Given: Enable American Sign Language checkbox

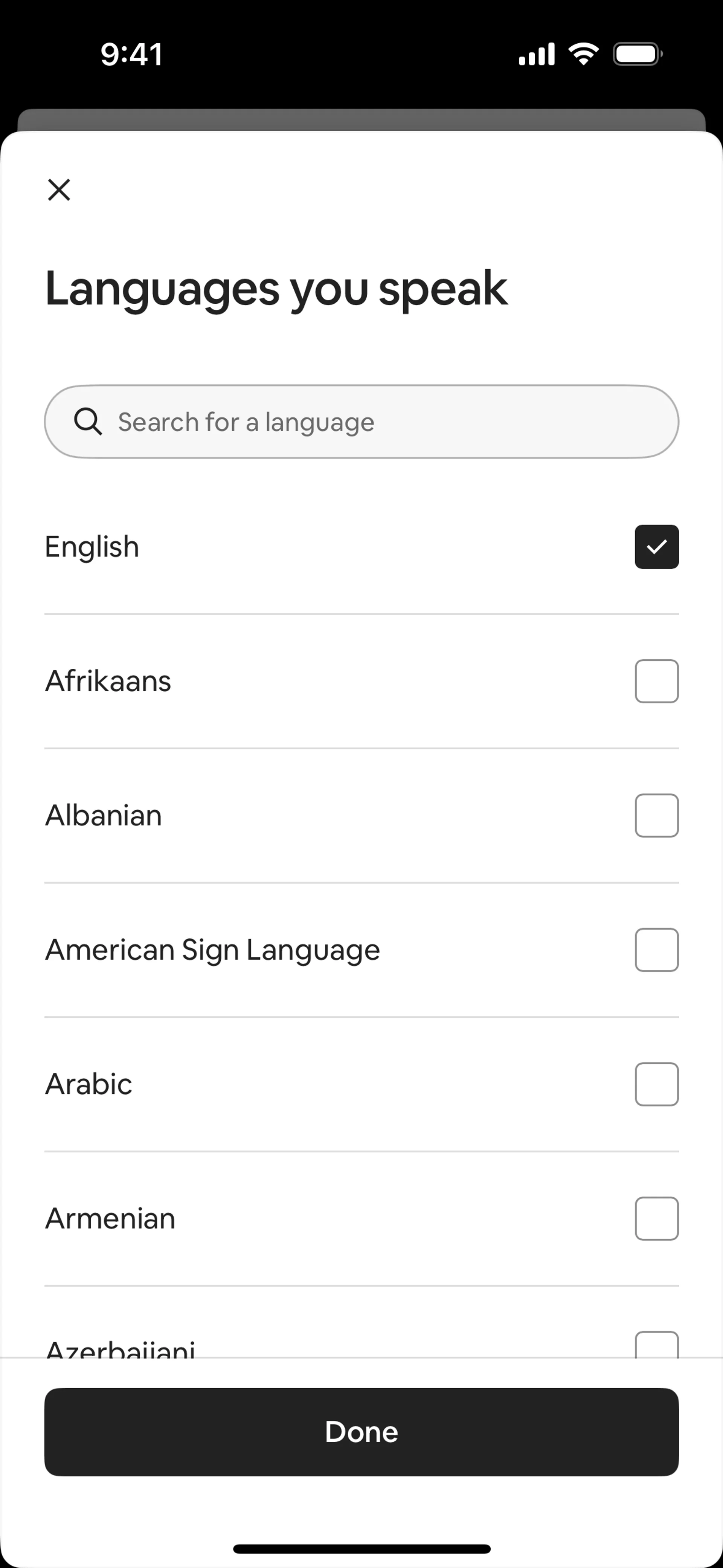Looking at the screenshot, I should pos(656,949).
